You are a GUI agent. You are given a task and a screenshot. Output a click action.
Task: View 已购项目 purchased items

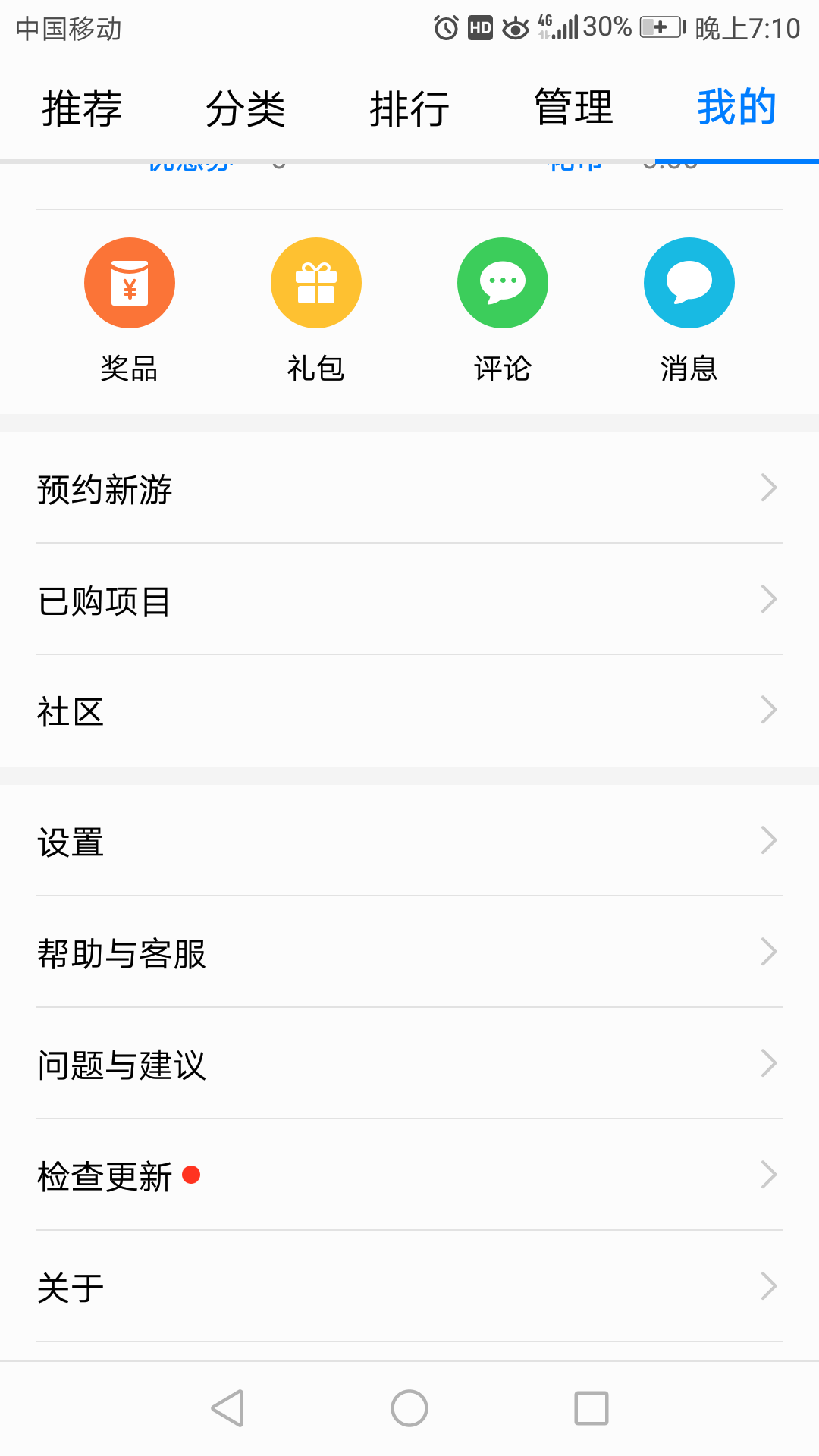coord(409,600)
